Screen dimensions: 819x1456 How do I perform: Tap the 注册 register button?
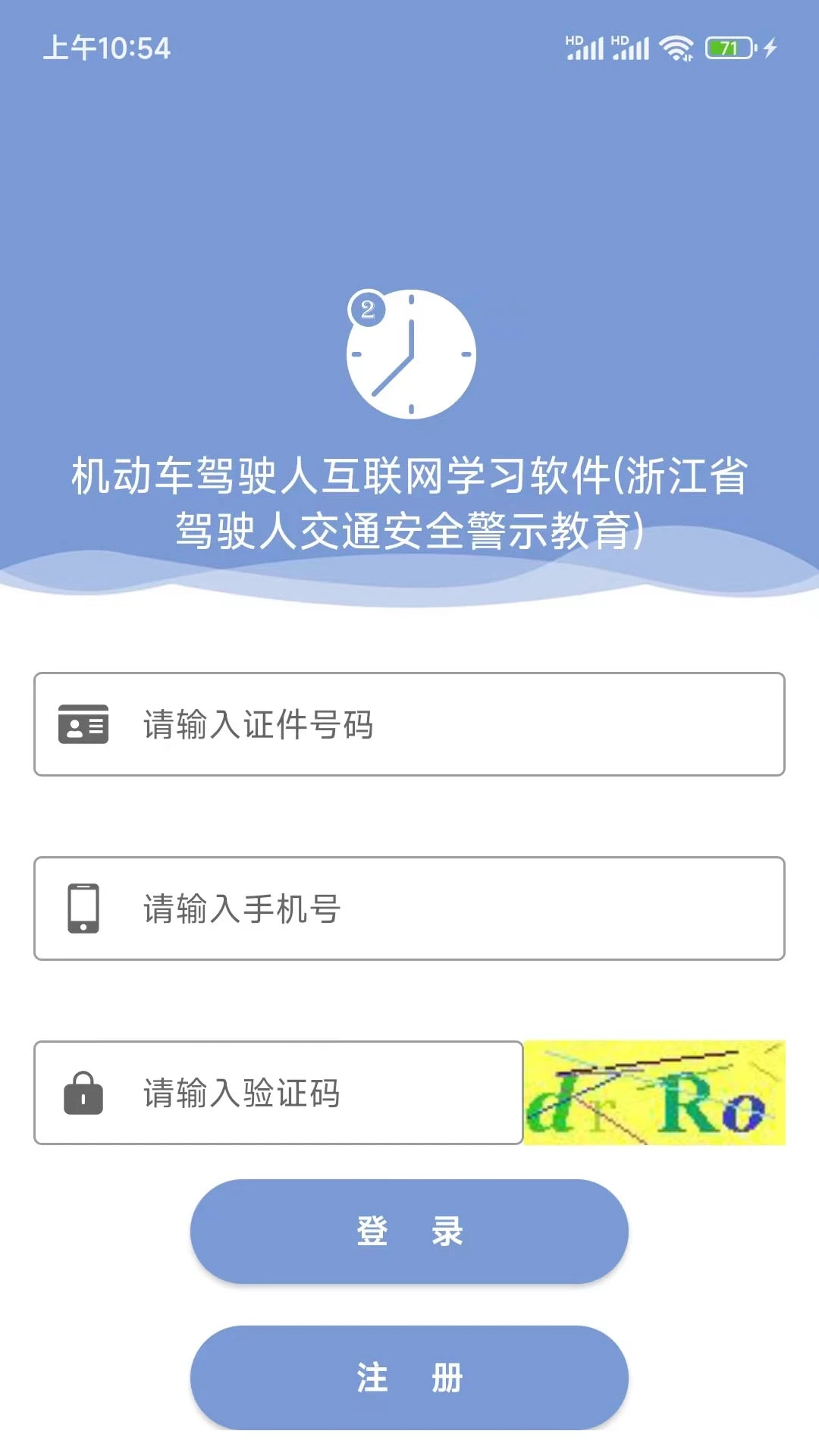409,1376
